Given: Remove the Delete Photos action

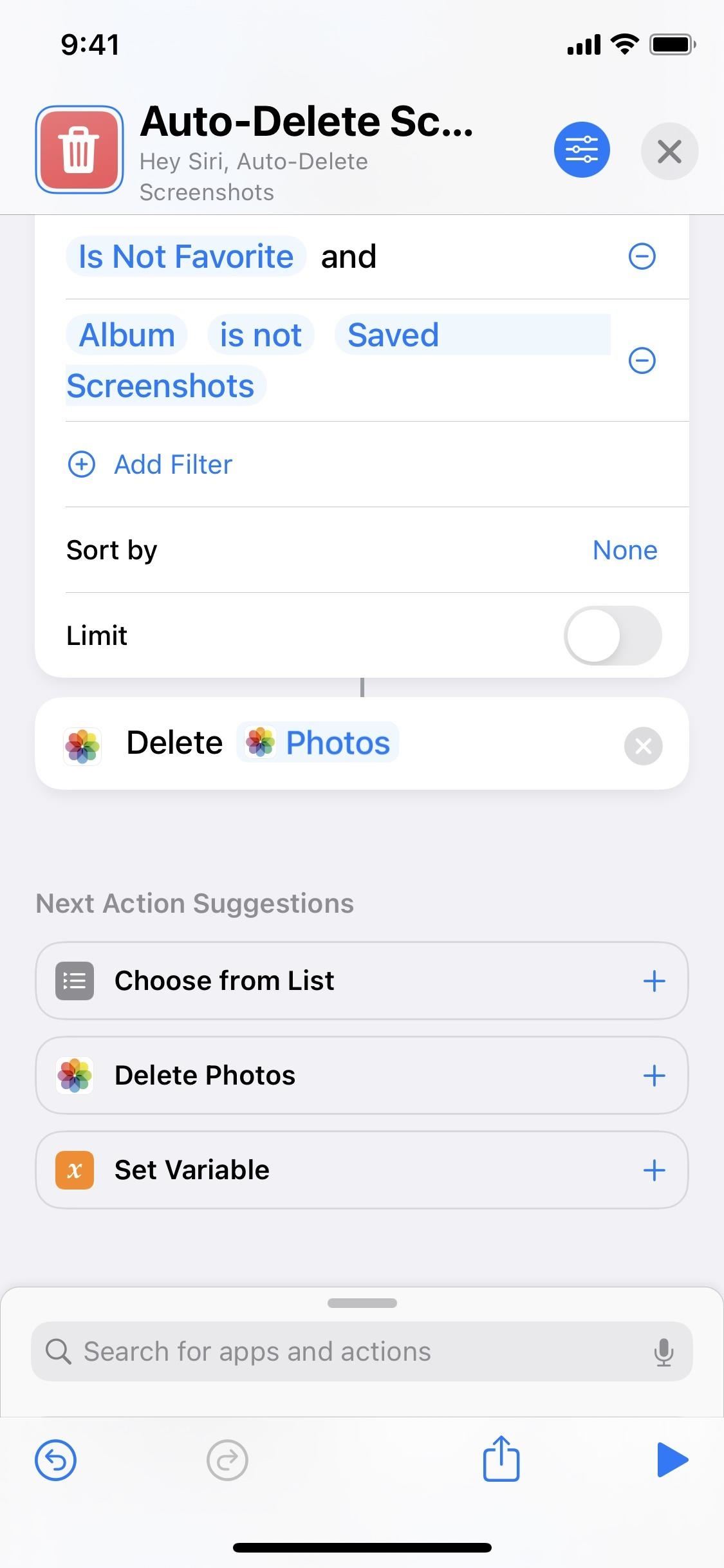Looking at the screenshot, I should coord(643,746).
